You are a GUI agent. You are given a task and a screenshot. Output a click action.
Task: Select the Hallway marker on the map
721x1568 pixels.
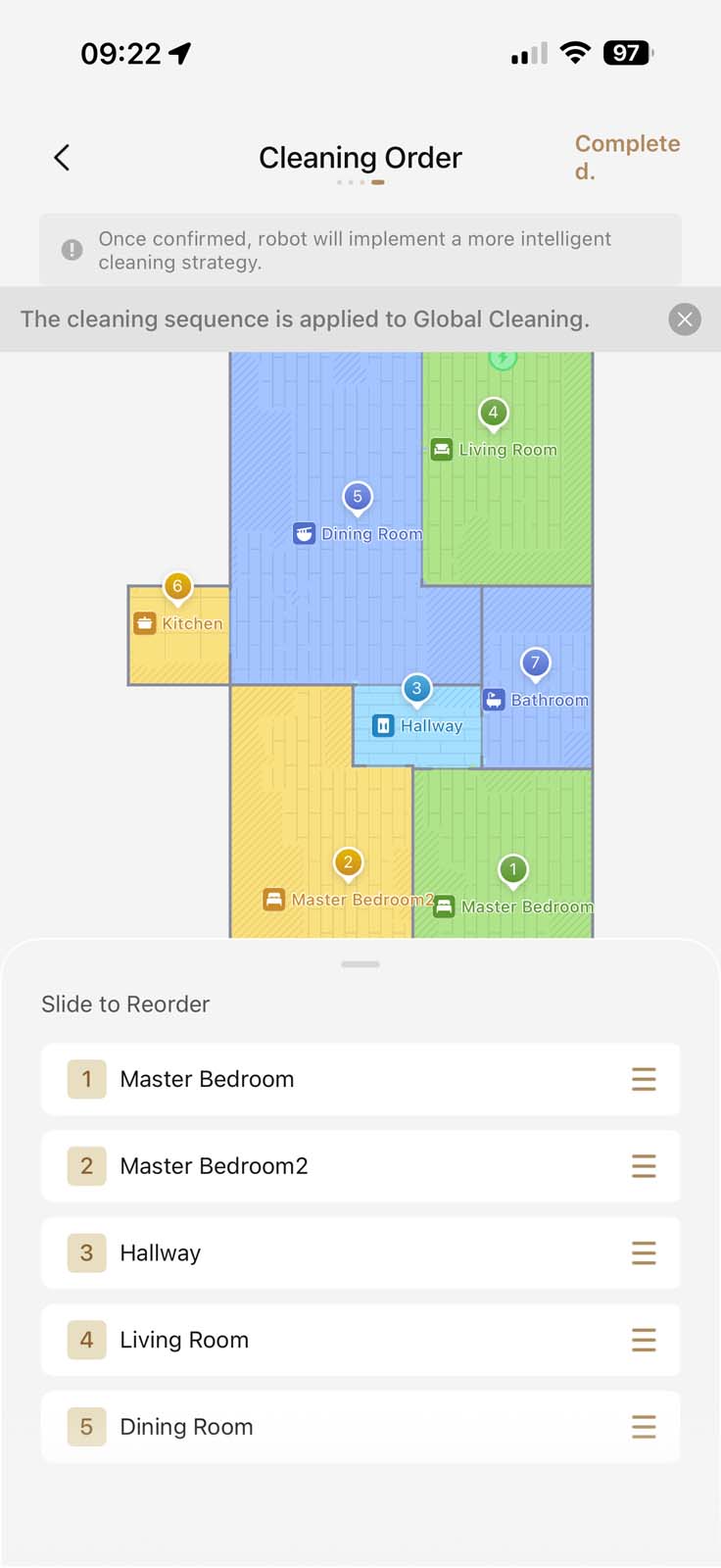pyautogui.click(x=417, y=690)
